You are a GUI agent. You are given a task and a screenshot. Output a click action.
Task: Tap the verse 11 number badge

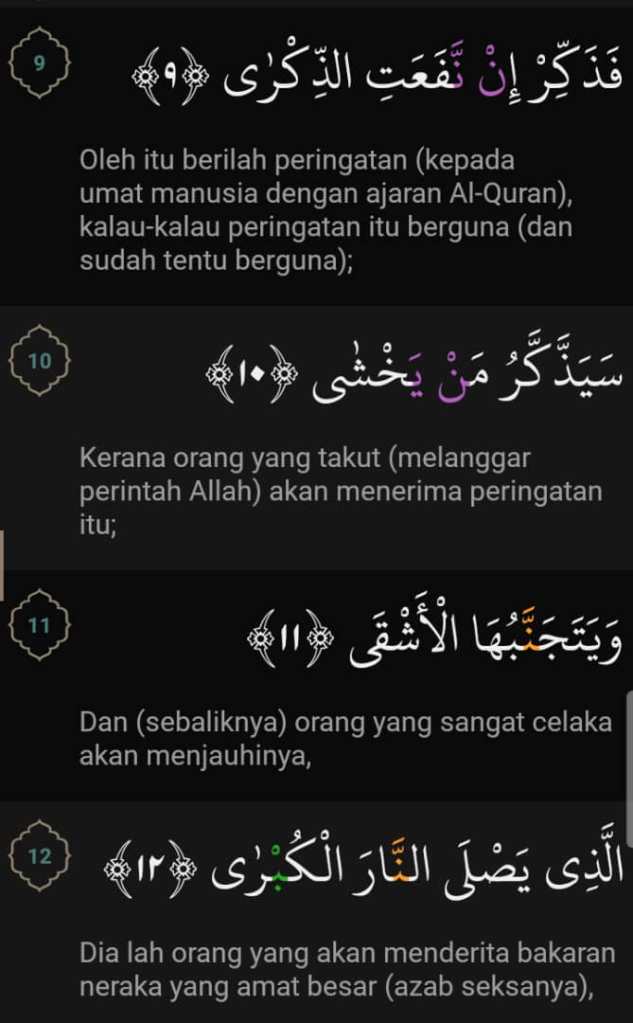click(39, 627)
